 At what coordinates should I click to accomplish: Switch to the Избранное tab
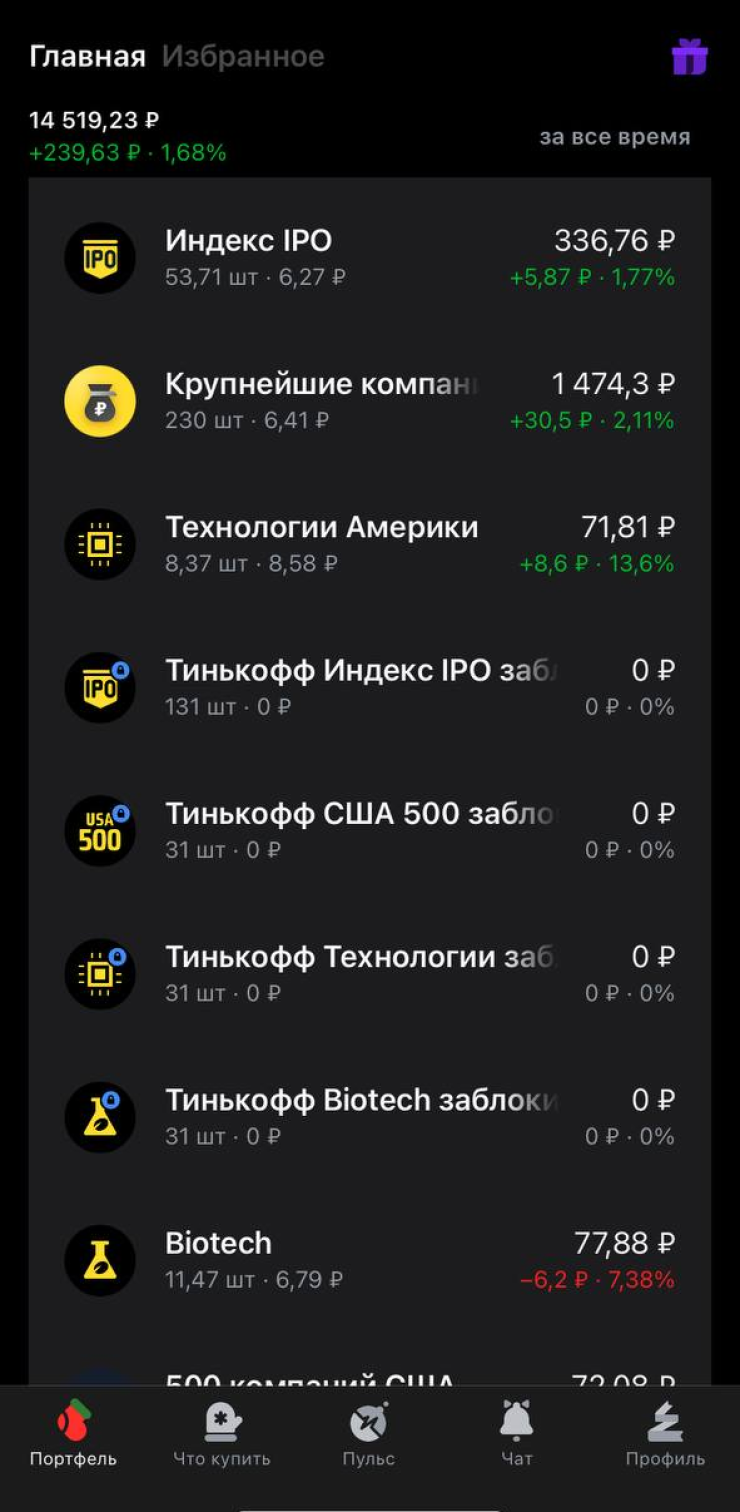[243, 57]
